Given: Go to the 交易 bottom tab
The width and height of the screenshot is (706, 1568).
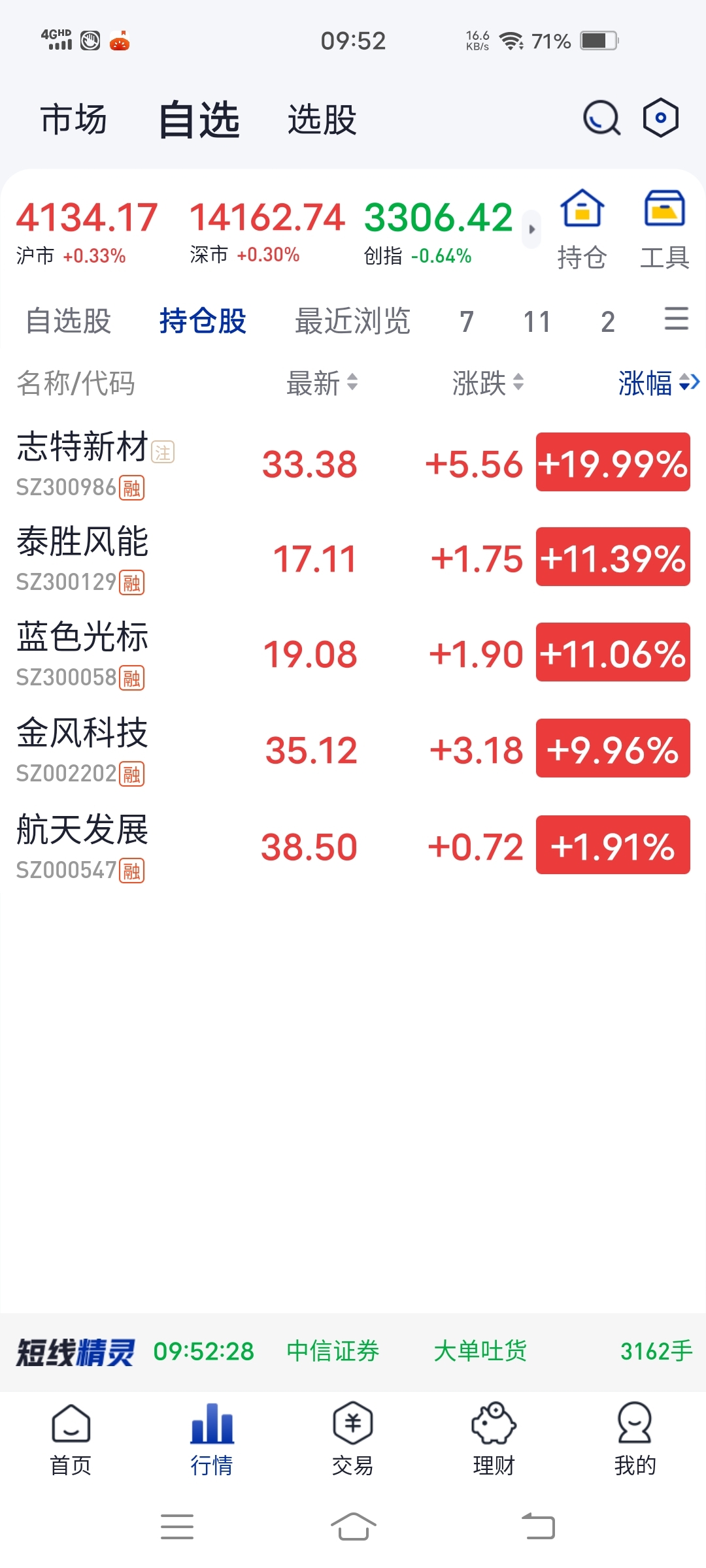Looking at the screenshot, I should coord(352,1438).
